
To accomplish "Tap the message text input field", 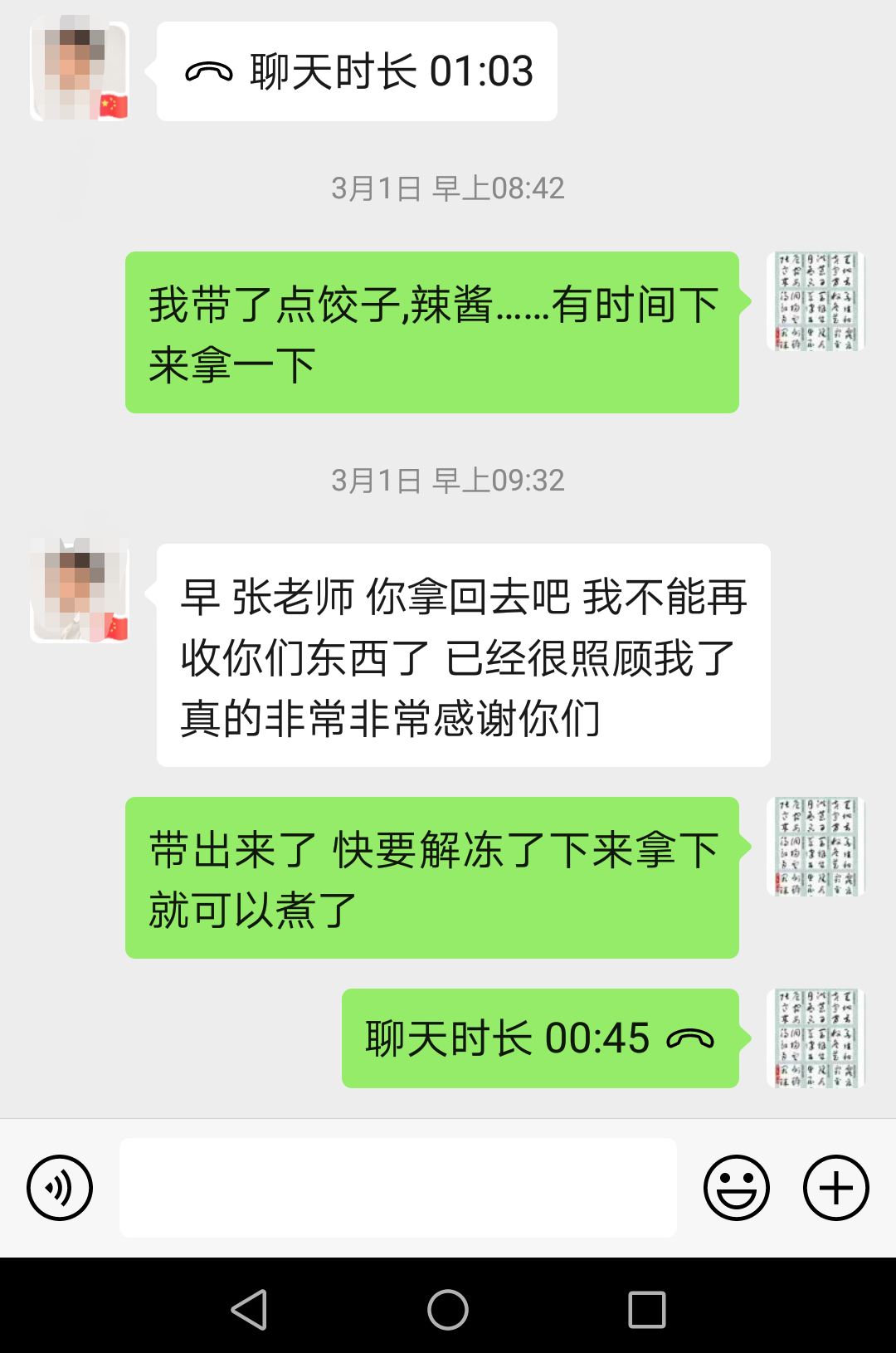I will (x=398, y=1187).
